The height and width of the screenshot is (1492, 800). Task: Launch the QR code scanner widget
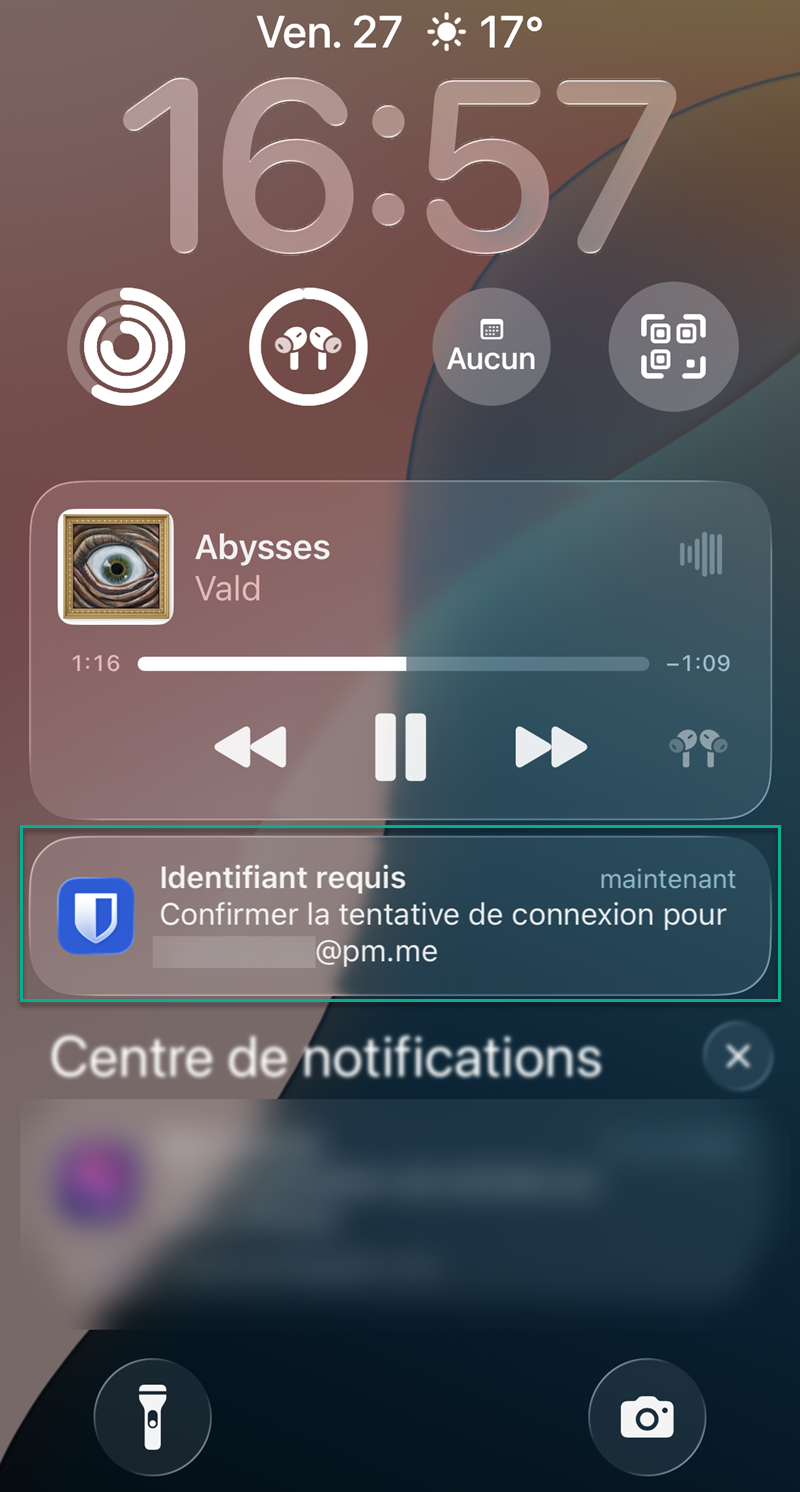[x=673, y=347]
